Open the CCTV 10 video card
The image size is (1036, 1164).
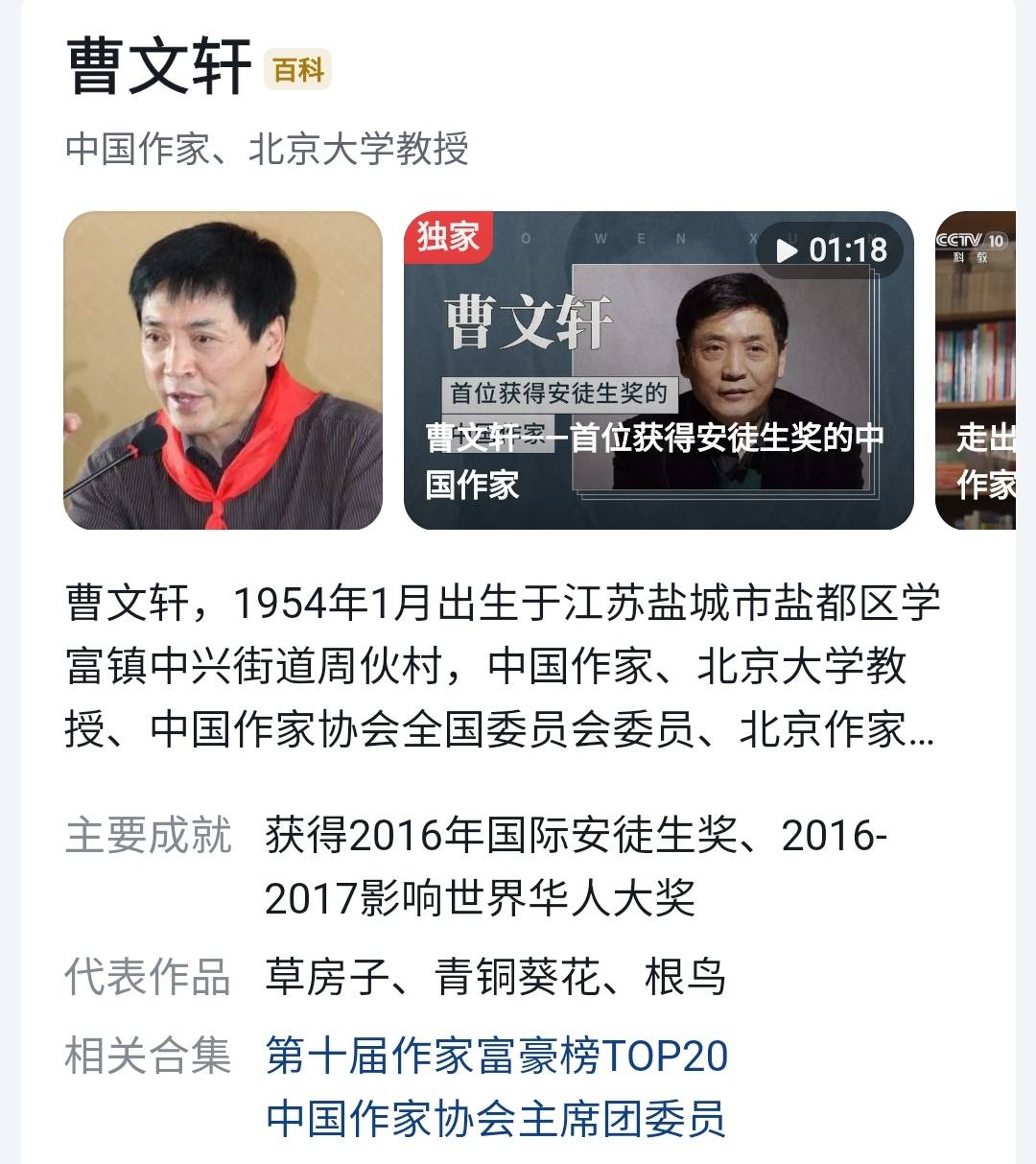[x=976, y=370]
